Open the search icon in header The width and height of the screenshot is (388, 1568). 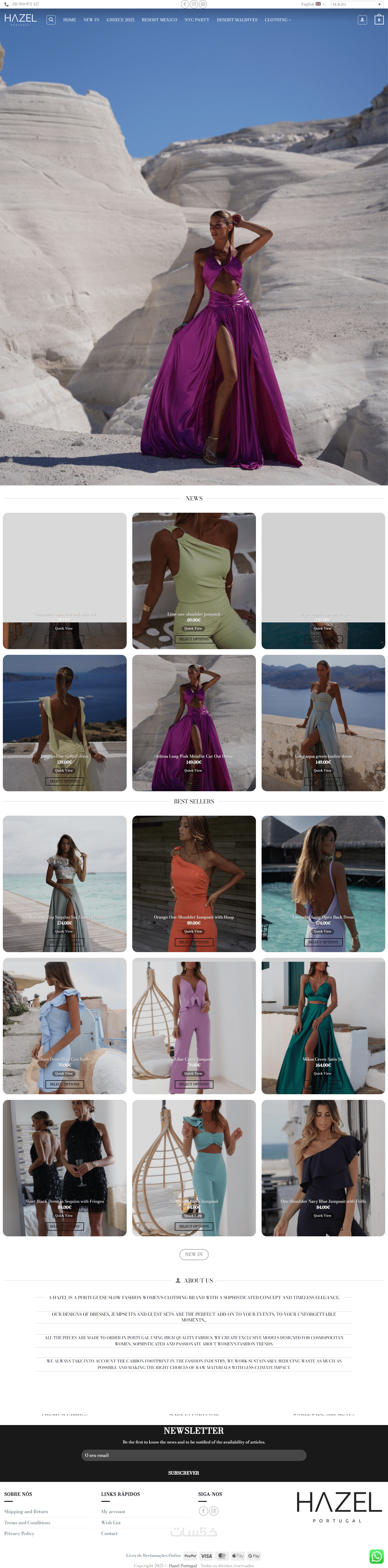click(51, 20)
